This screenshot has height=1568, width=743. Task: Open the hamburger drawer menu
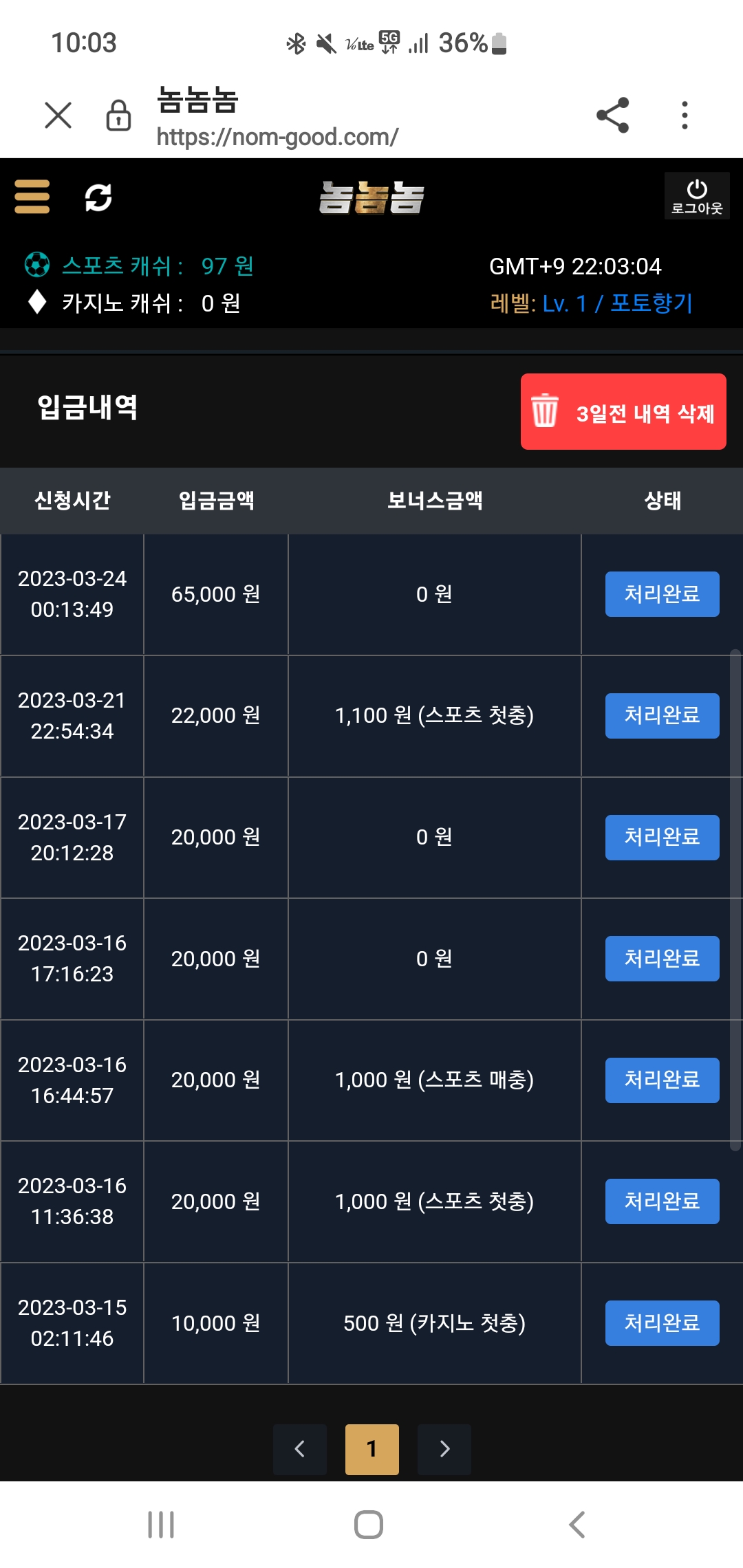point(32,197)
